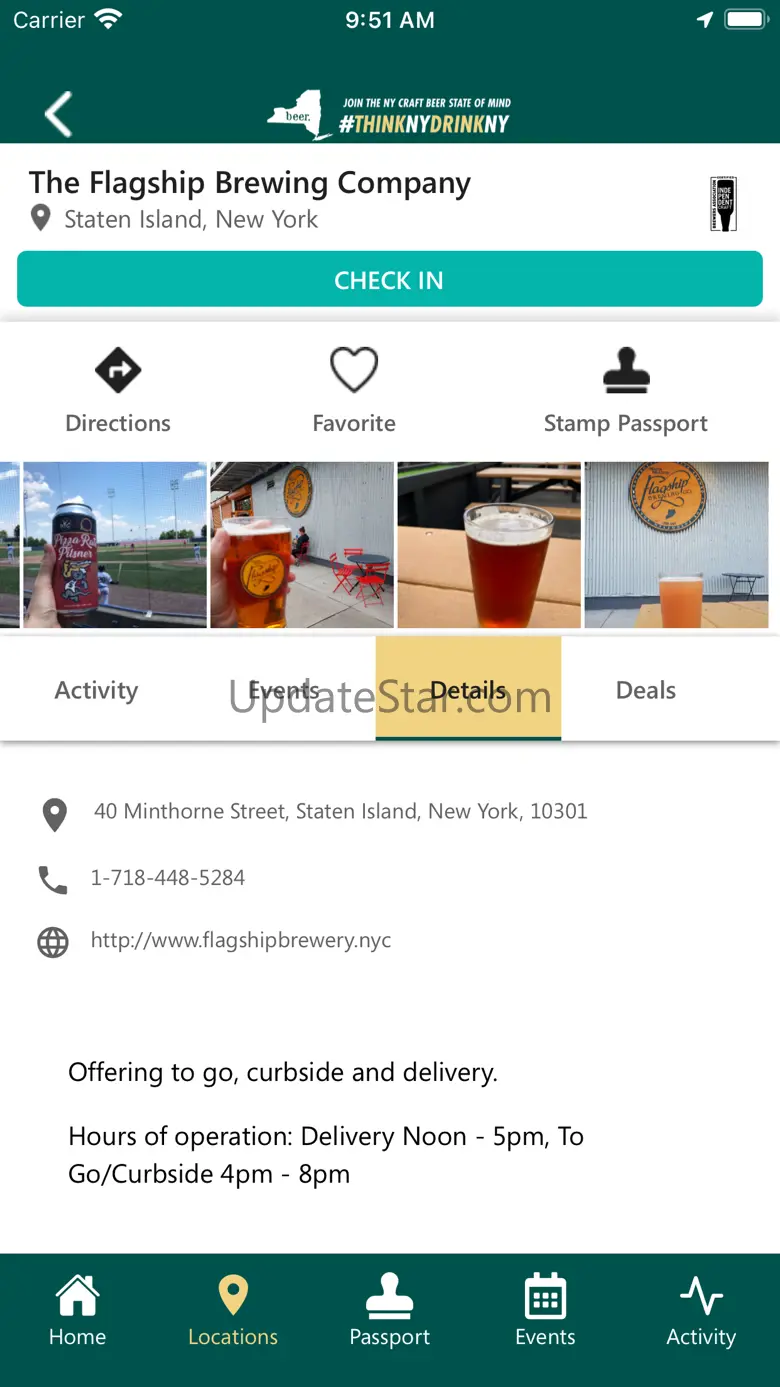
Task: Open the Pizza Rat Pilsner can photo
Action: pyautogui.click(x=115, y=545)
